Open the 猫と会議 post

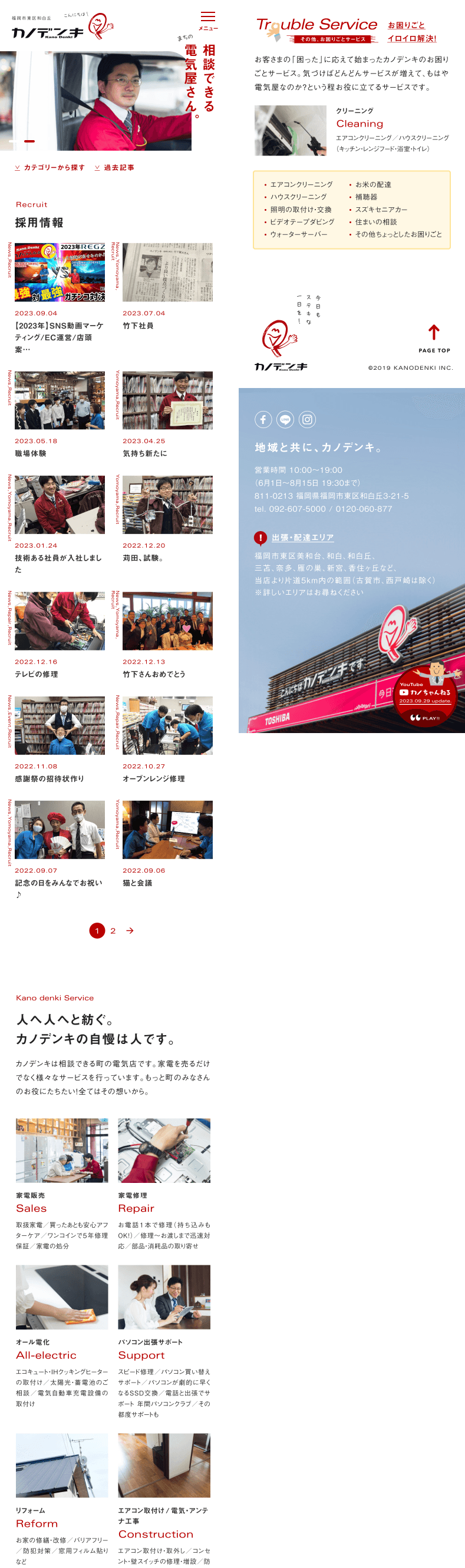tap(167, 830)
